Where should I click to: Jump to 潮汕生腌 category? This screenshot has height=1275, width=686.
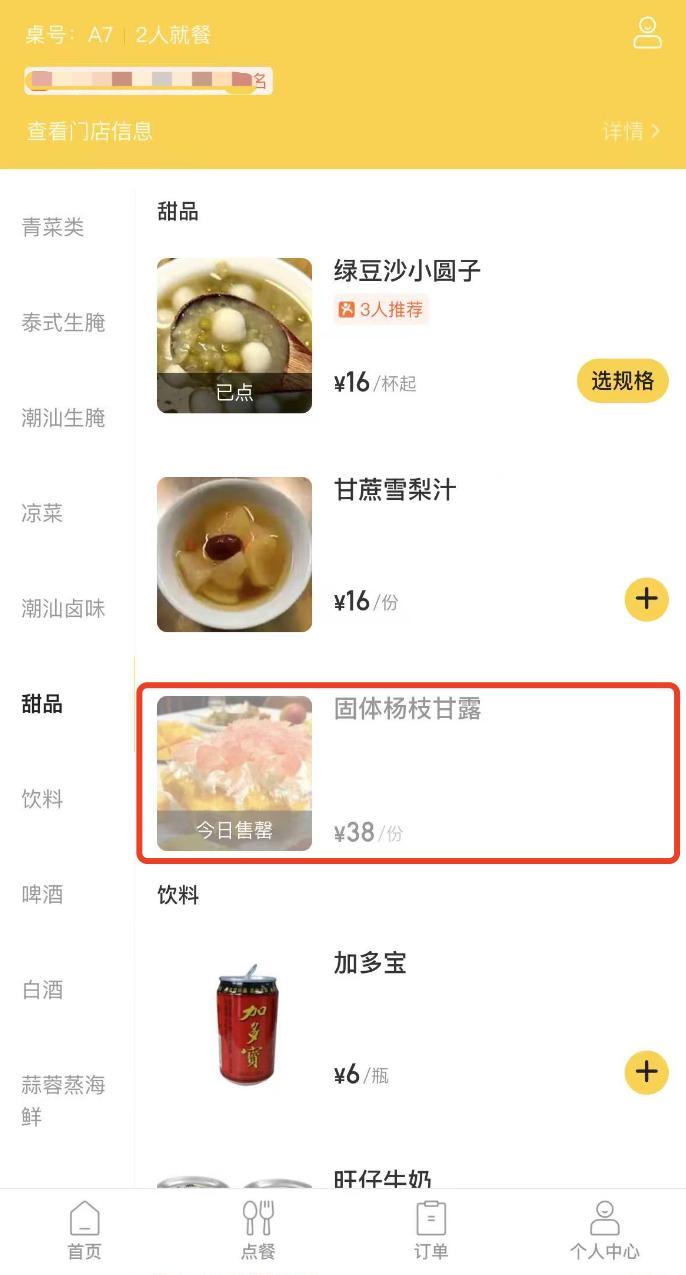coord(64,418)
